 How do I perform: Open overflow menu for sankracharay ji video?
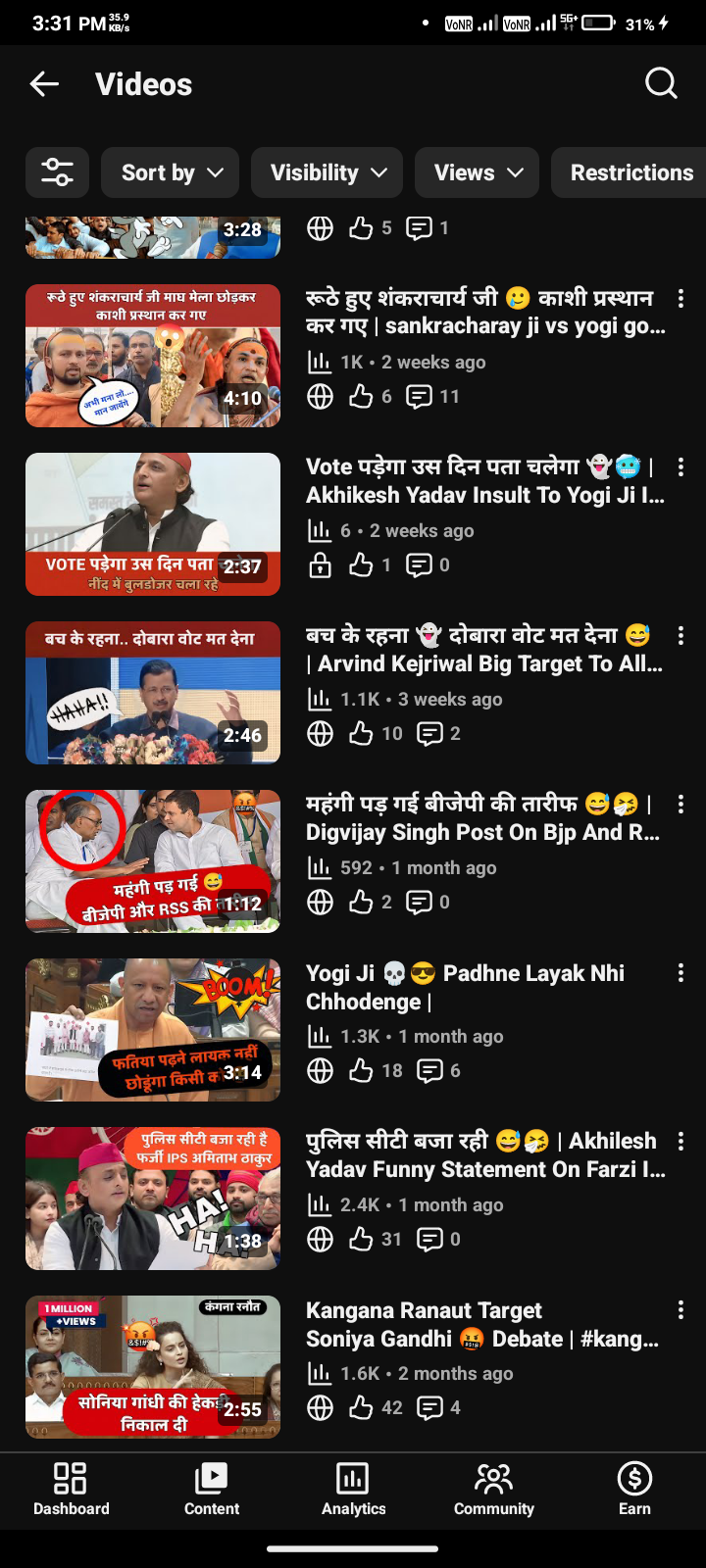click(681, 298)
